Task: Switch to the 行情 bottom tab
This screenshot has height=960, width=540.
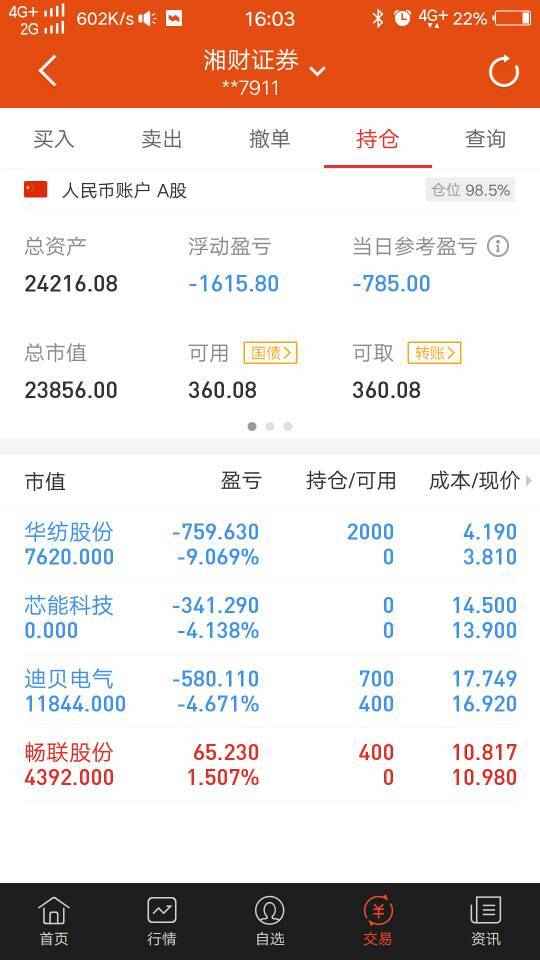Action: click(162, 921)
